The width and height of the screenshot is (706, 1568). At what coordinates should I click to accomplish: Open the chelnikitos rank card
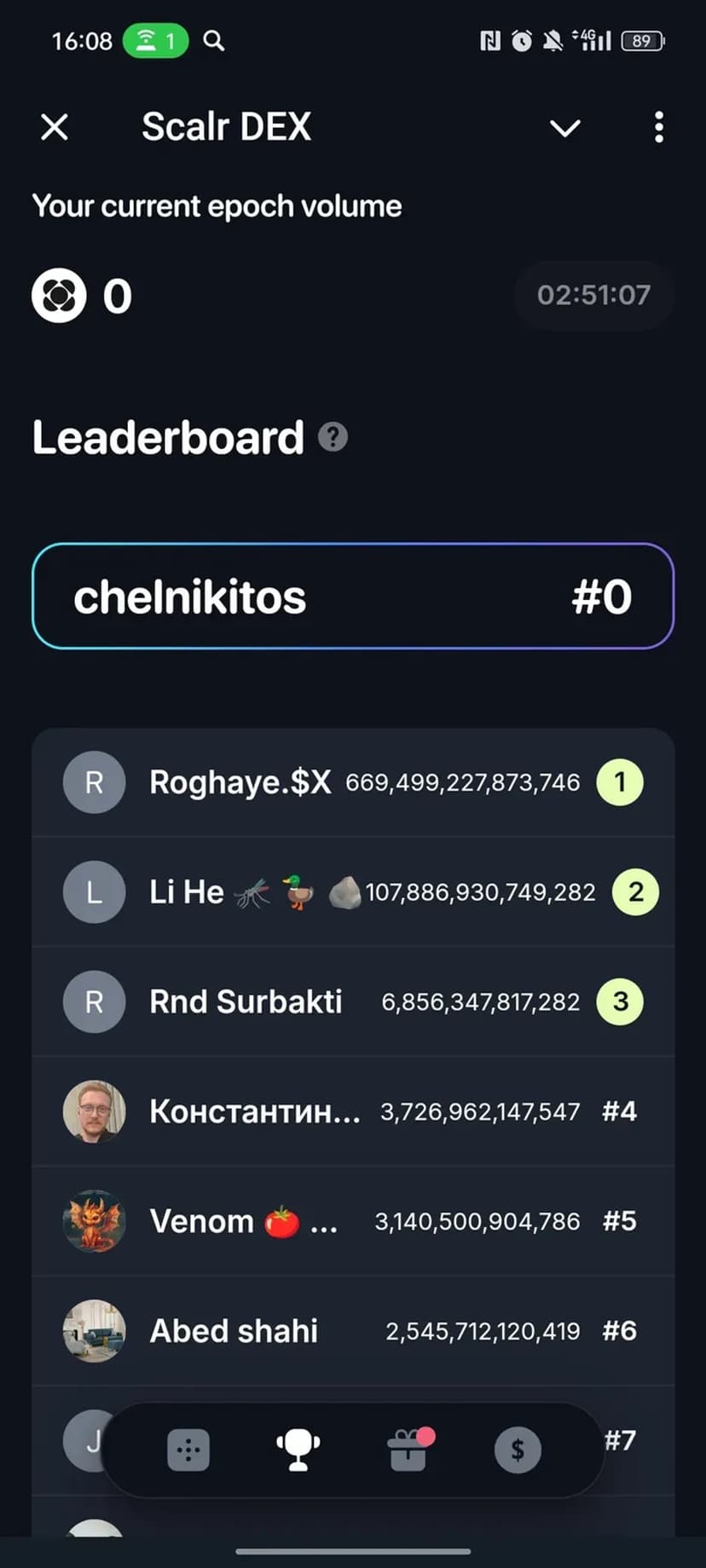click(x=353, y=597)
